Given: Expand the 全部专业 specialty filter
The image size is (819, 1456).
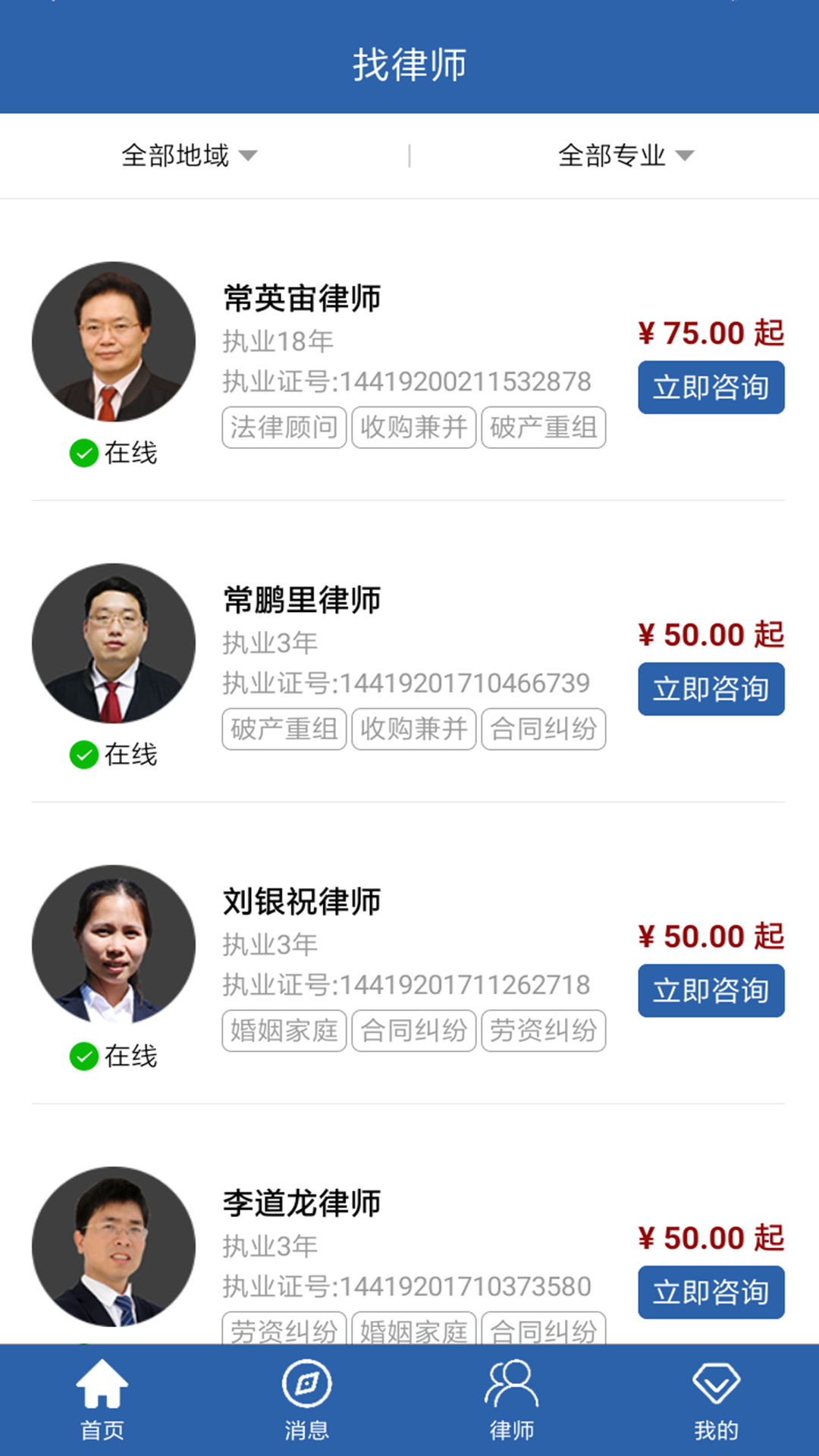Looking at the screenshot, I should pos(626,155).
